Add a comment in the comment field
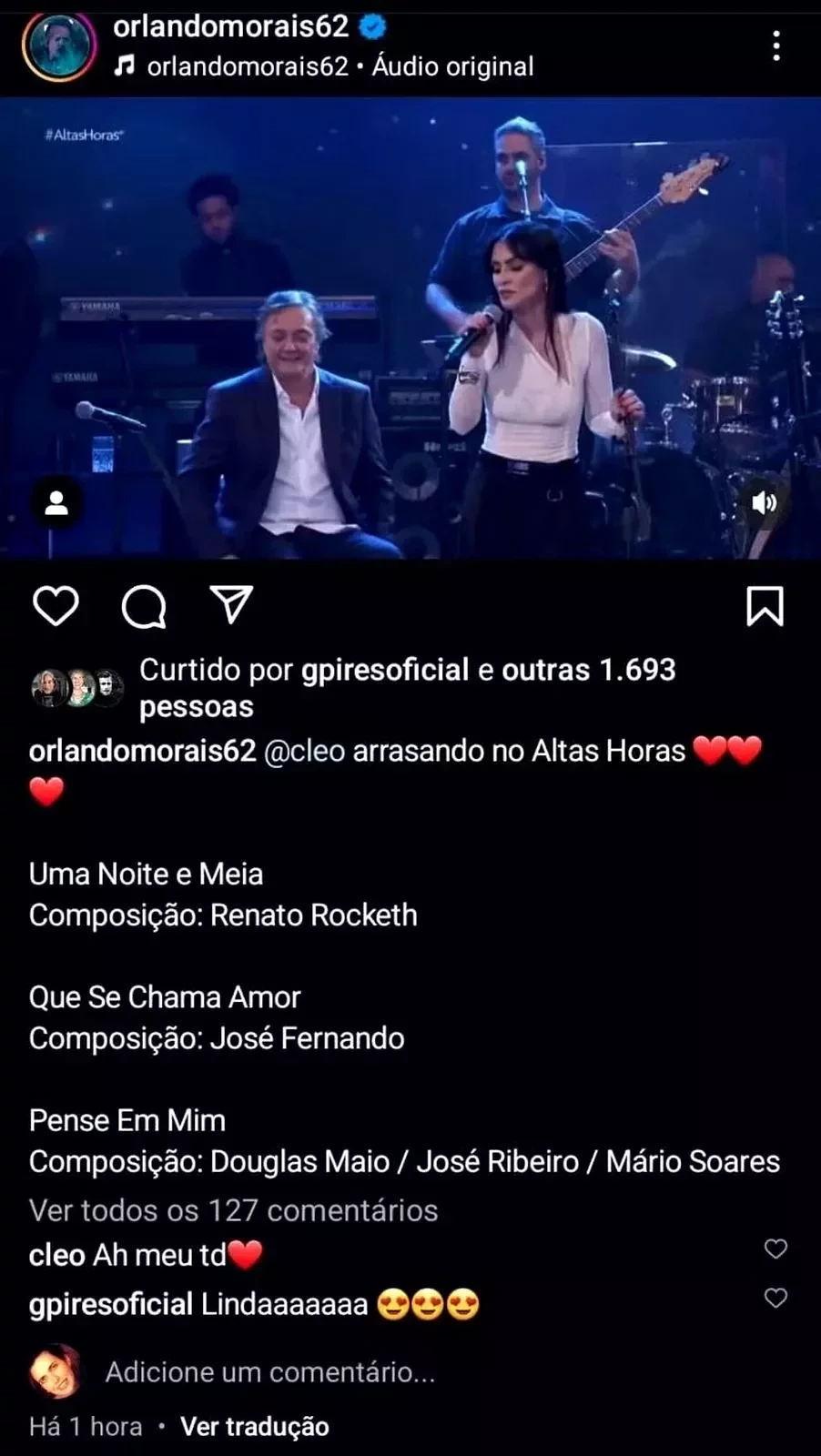Viewport: 821px width, 1456px height. point(269,1371)
